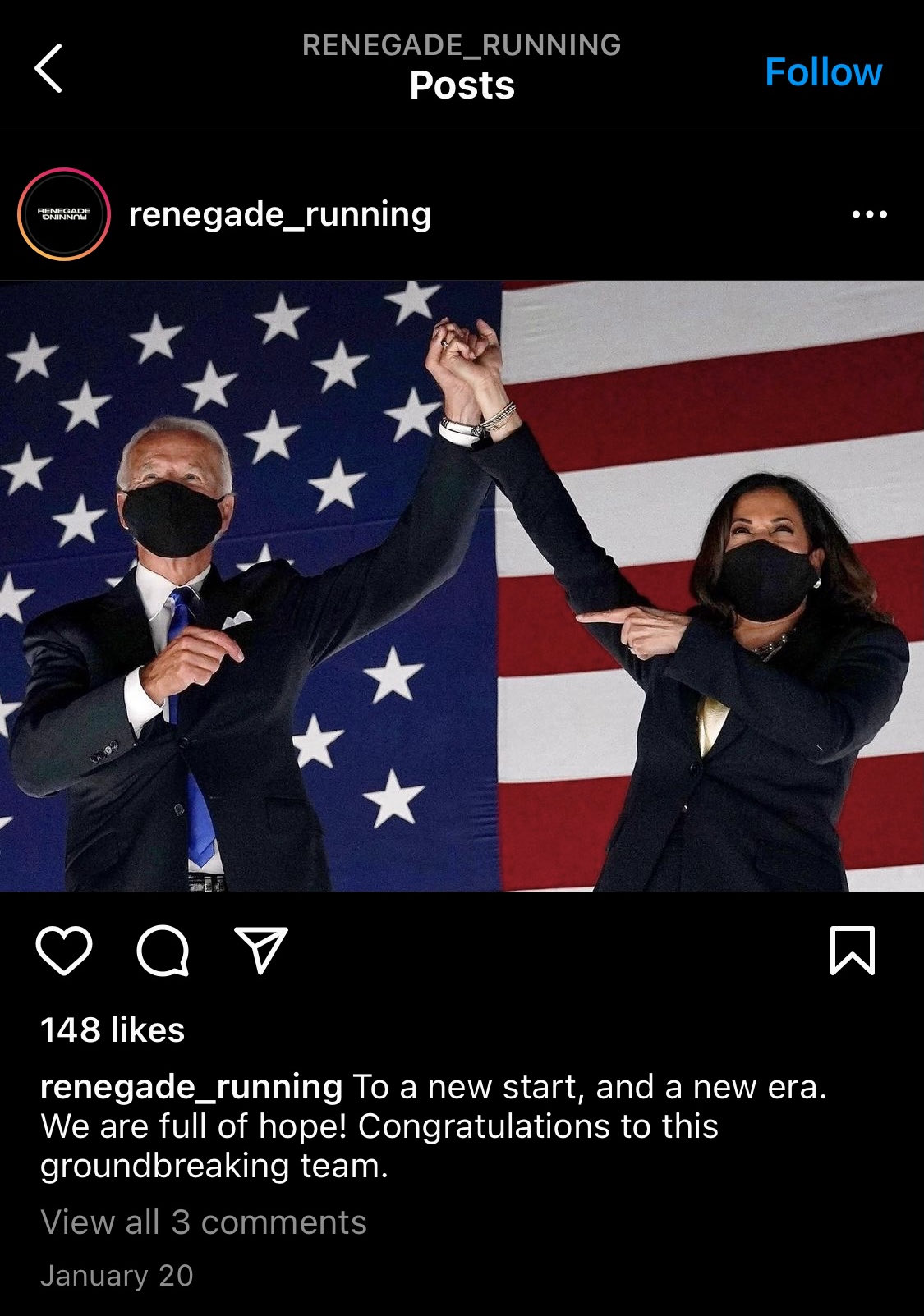924x1316 pixels.
Task: Open the post's three-dot options menu
Action: pos(869,214)
